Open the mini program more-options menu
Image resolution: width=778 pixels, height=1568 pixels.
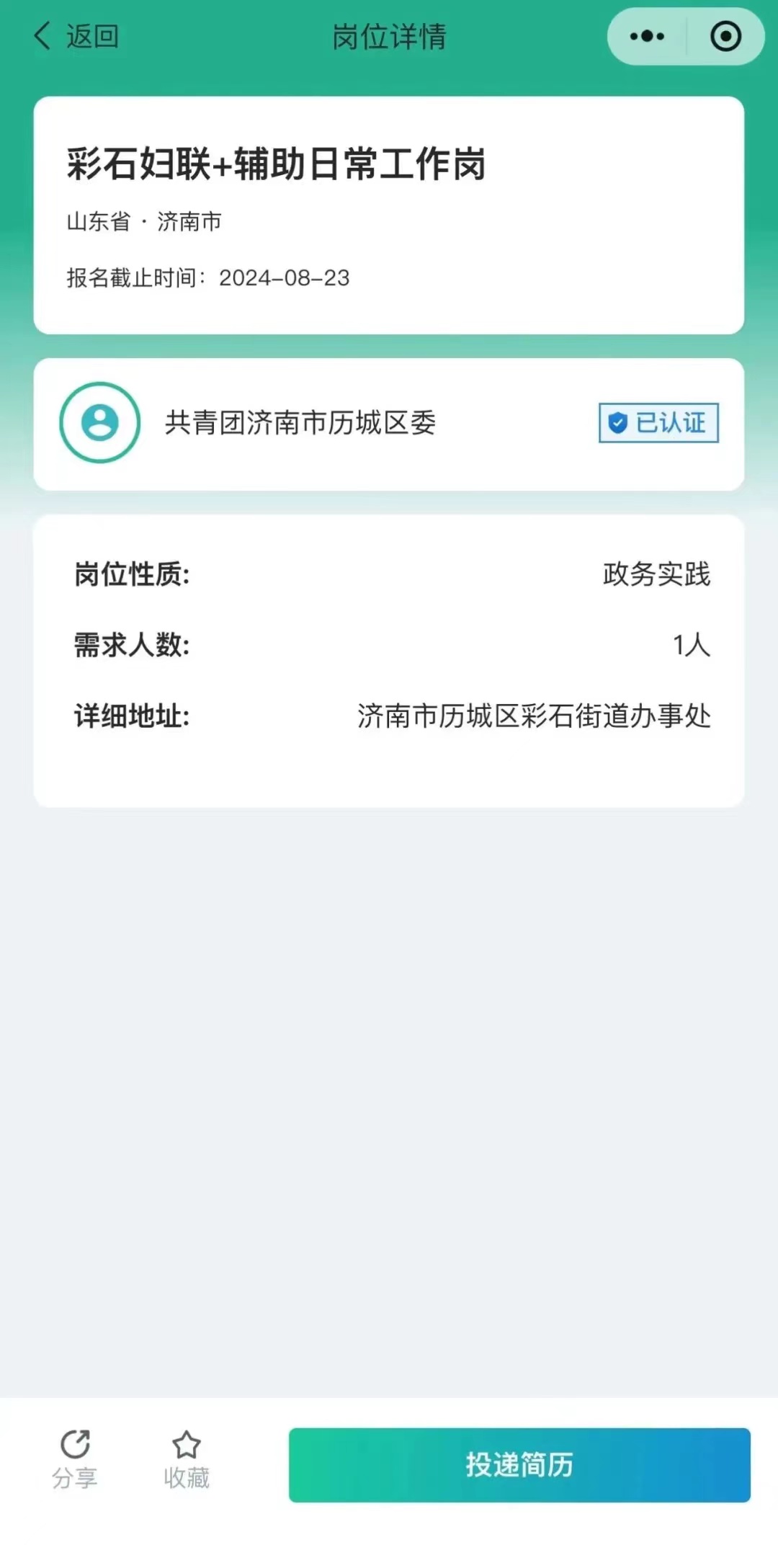tap(647, 36)
